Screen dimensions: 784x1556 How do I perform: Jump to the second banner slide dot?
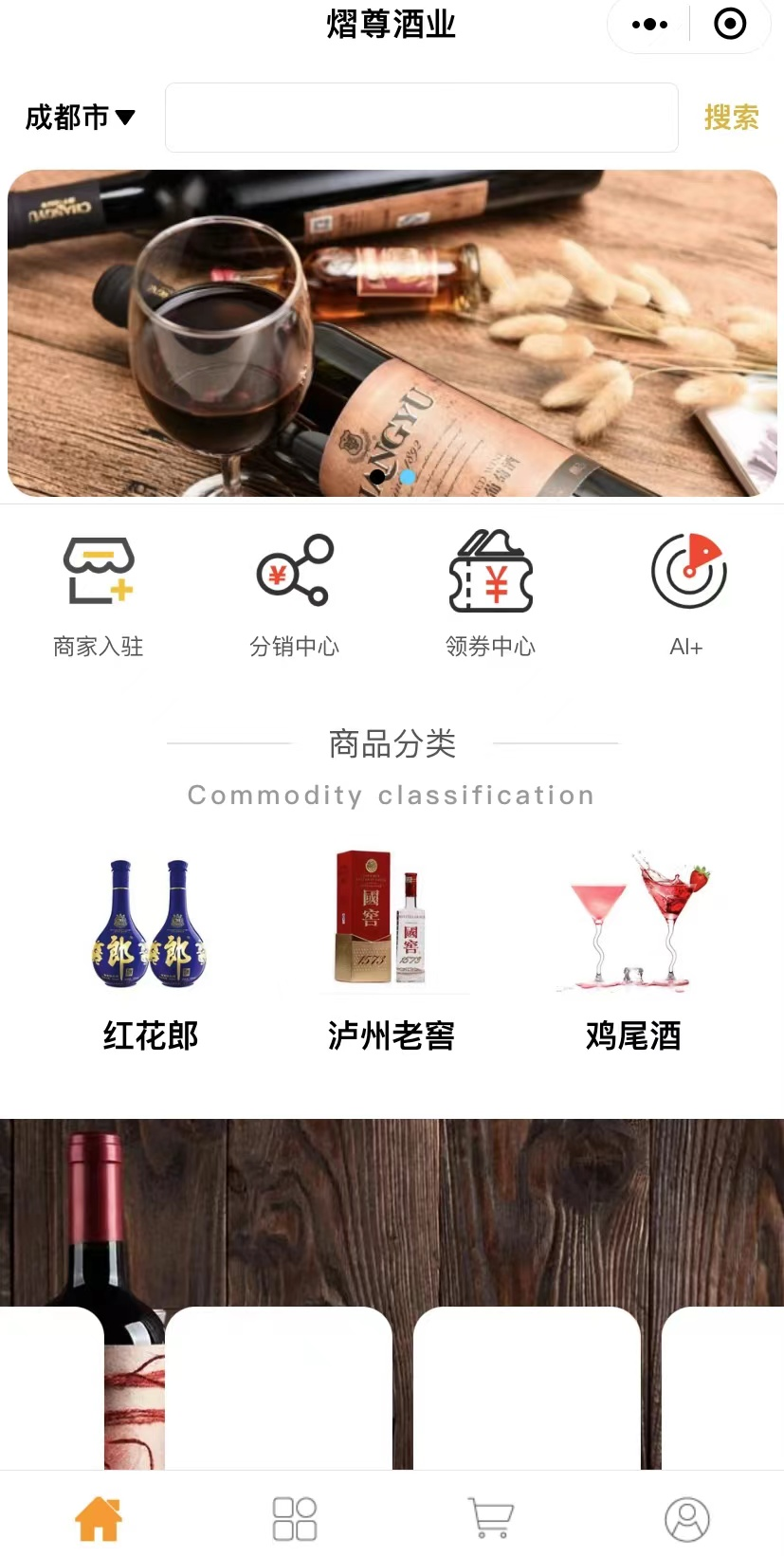(x=408, y=477)
